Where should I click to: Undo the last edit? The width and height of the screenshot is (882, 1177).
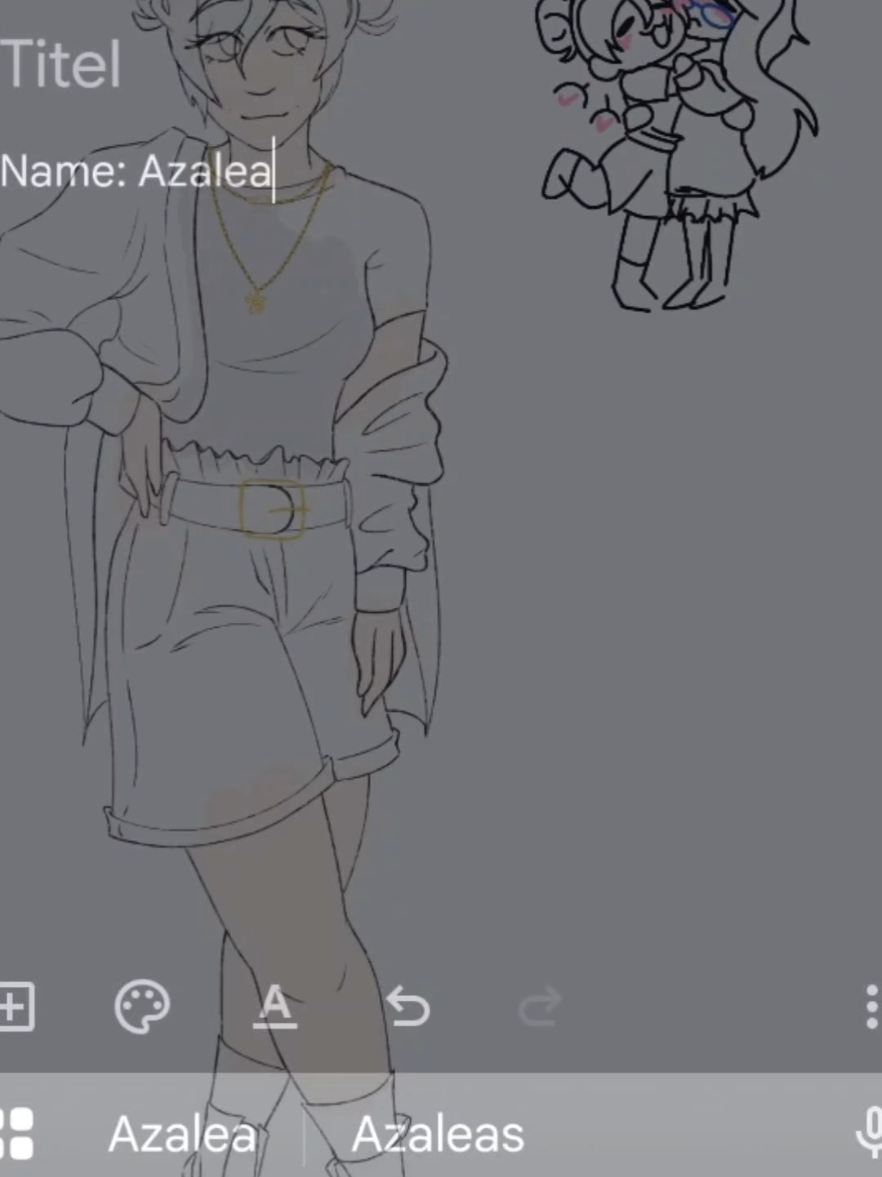click(x=408, y=1007)
